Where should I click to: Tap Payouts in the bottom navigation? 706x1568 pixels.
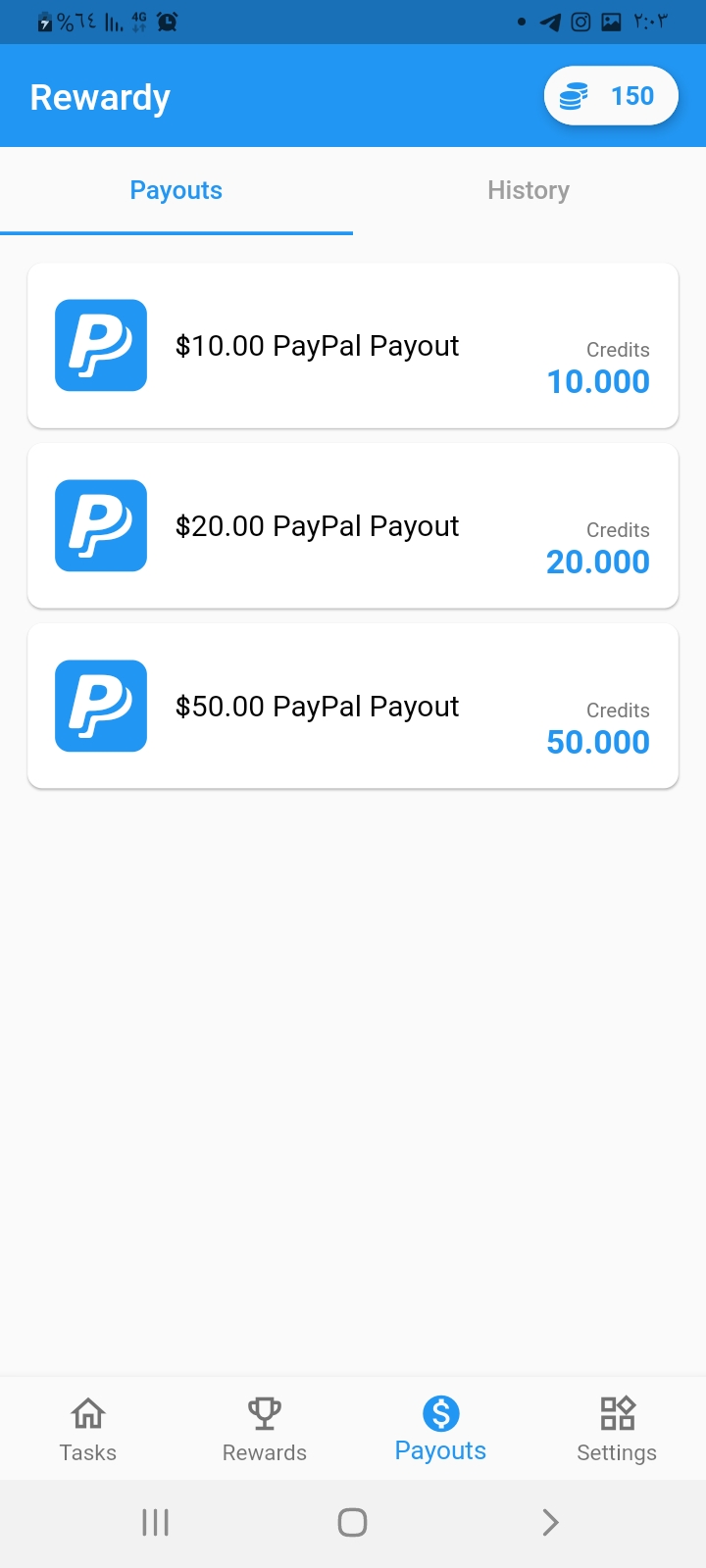tap(440, 1429)
